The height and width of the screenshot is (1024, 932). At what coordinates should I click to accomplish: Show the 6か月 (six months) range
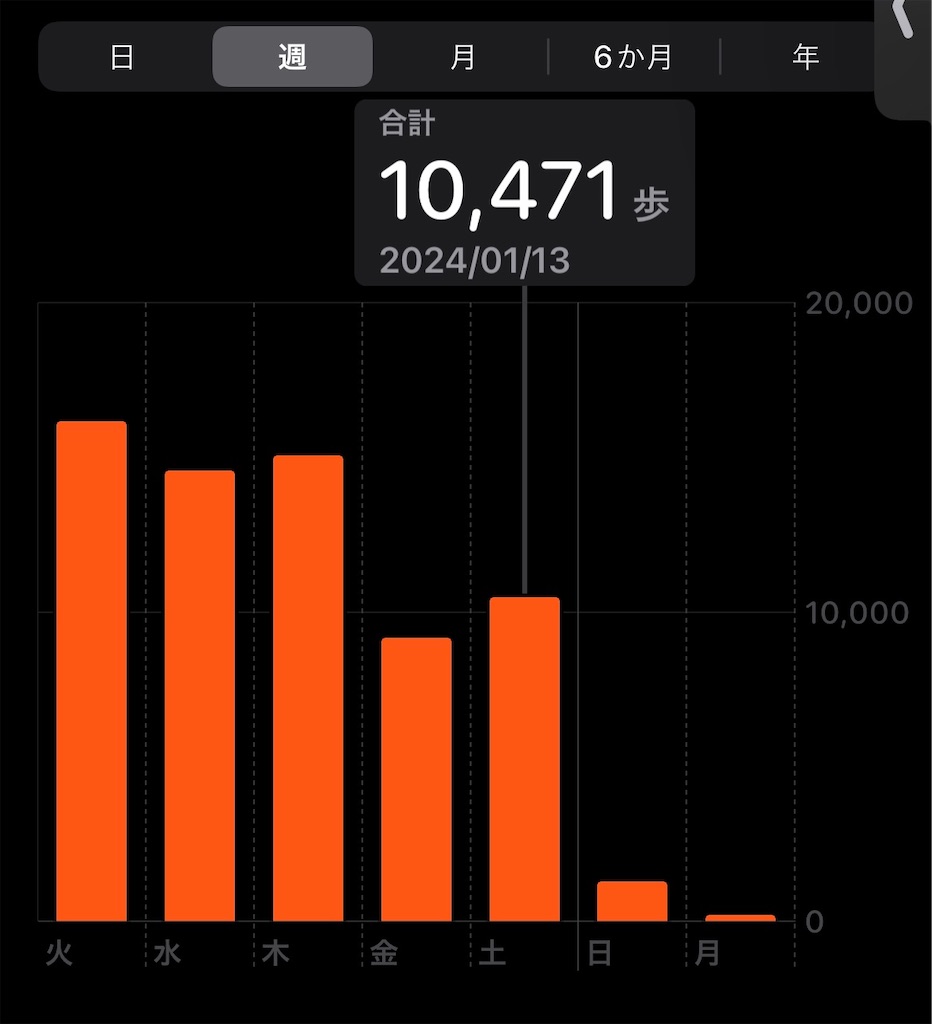click(x=633, y=57)
